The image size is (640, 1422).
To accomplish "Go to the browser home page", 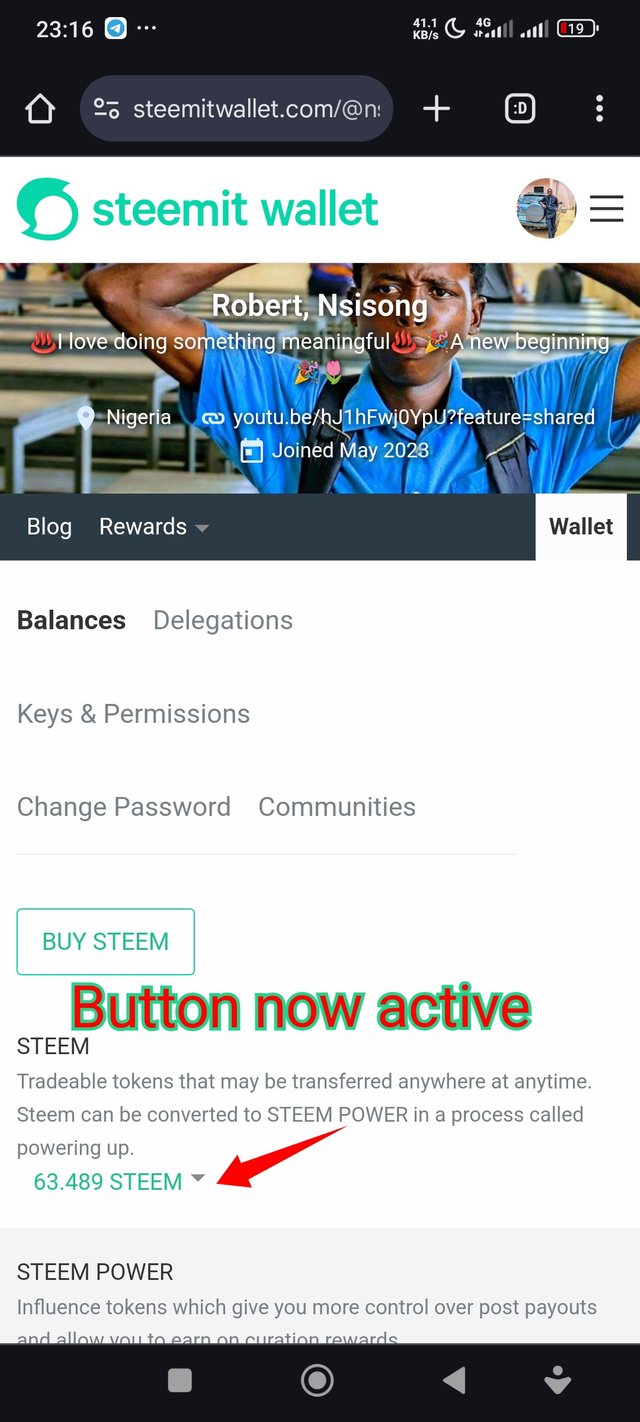I will pos(40,108).
